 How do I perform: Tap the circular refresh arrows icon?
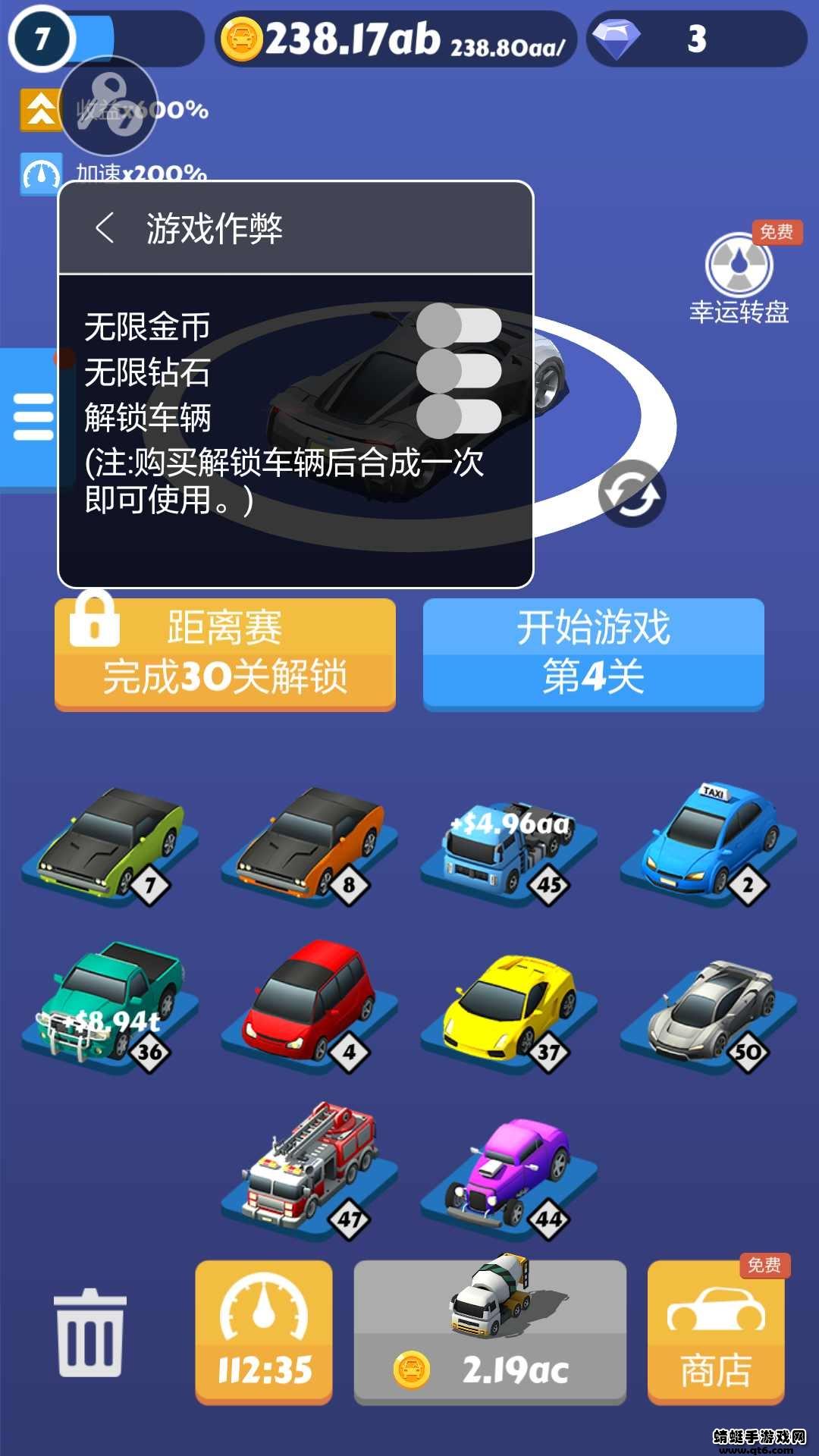point(632,494)
